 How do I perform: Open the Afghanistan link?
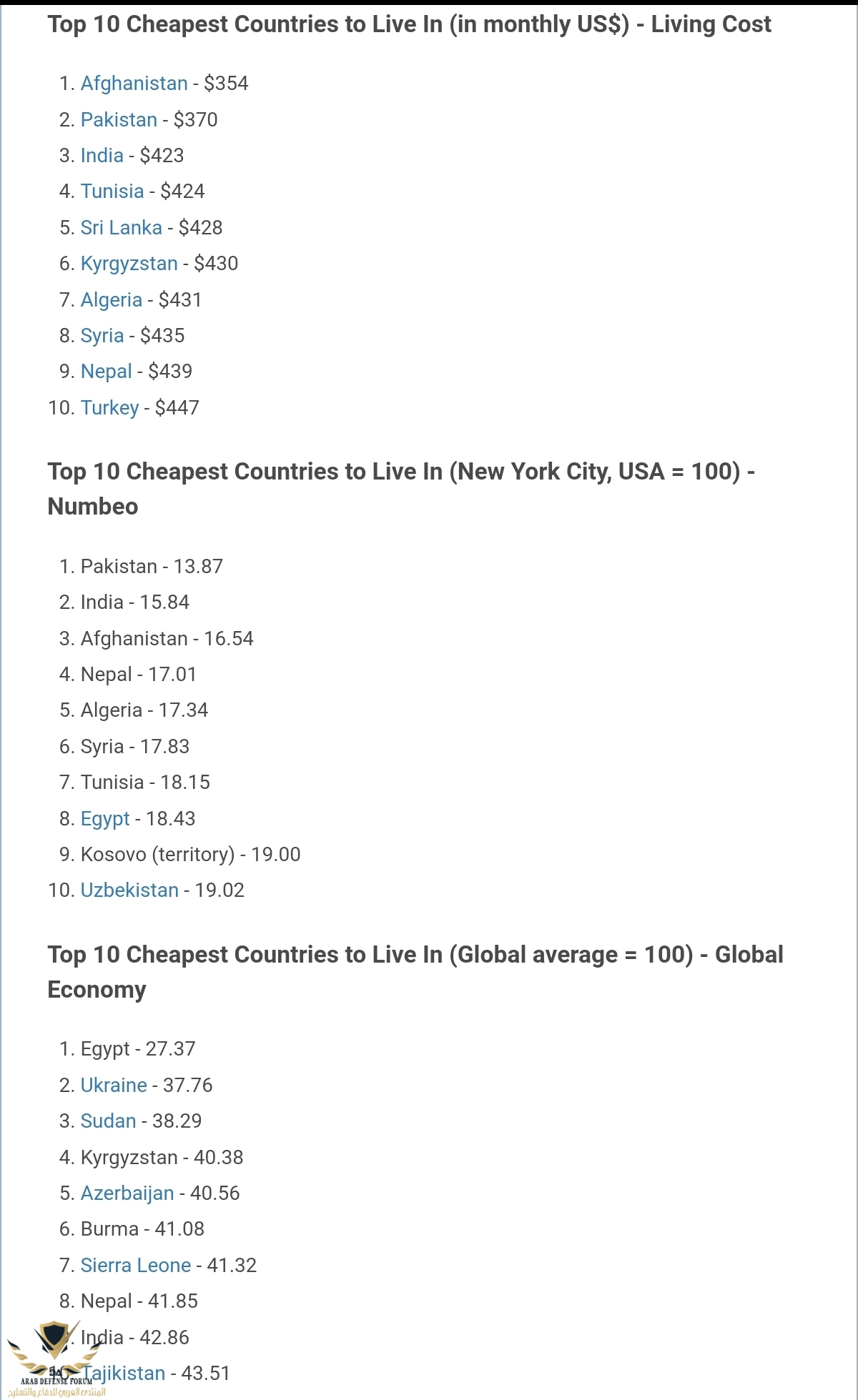point(134,84)
